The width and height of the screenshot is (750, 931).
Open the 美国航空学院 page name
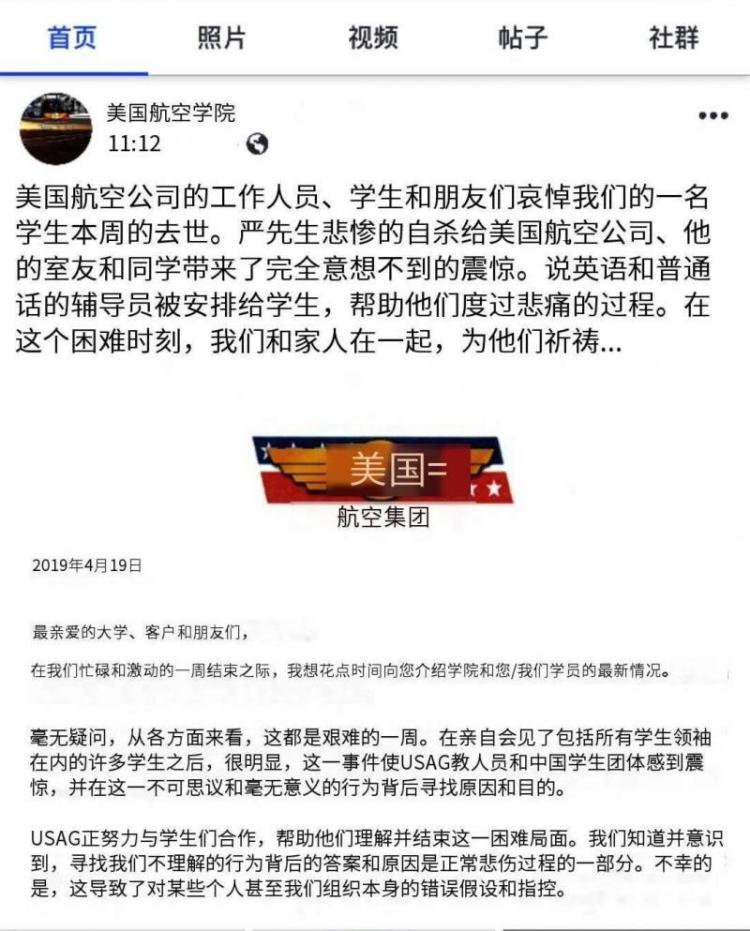click(x=171, y=113)
